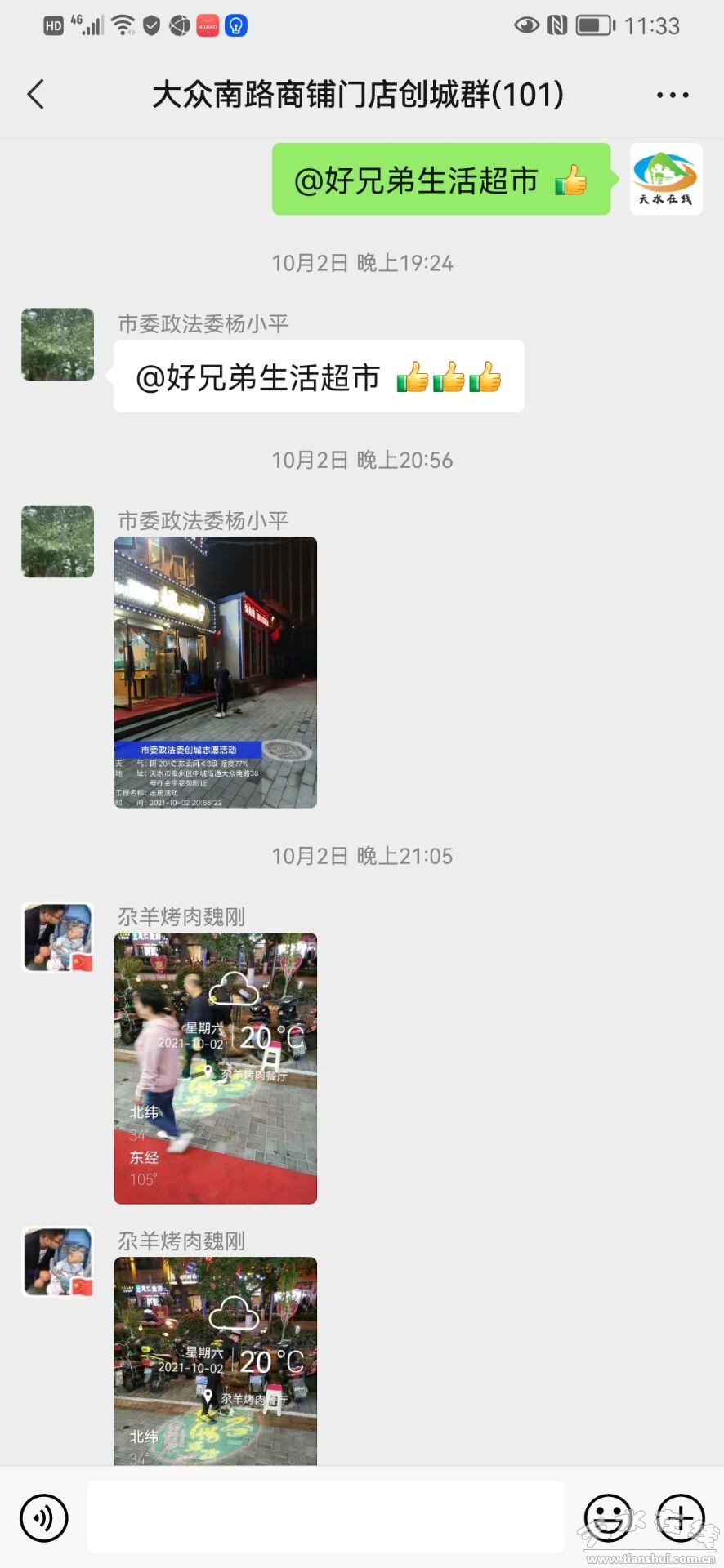The image size is (724, 1568).
Task: Open the emoji picker
Action: pyautogui.click(x=608, y=1517)
